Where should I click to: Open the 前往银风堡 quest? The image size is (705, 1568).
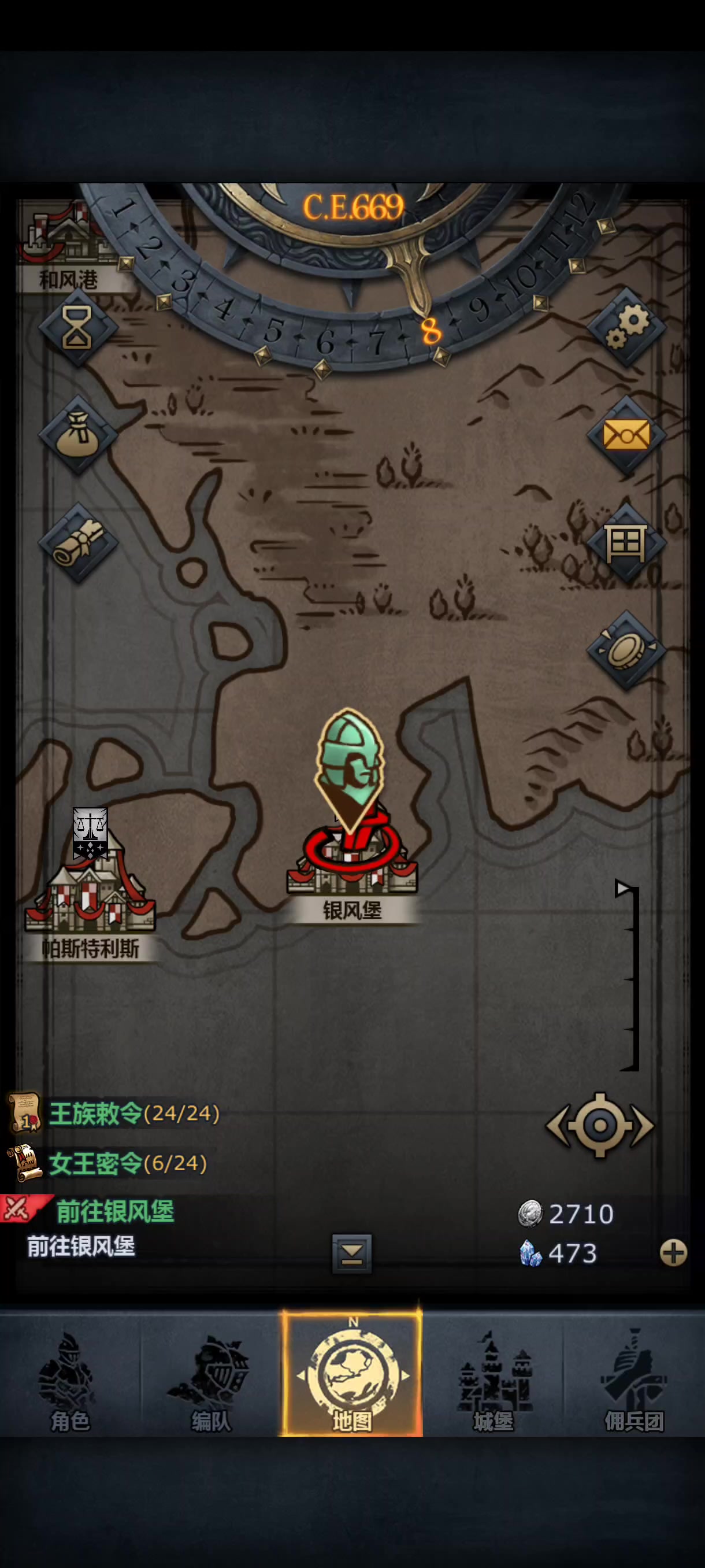tap(114, 1211)
